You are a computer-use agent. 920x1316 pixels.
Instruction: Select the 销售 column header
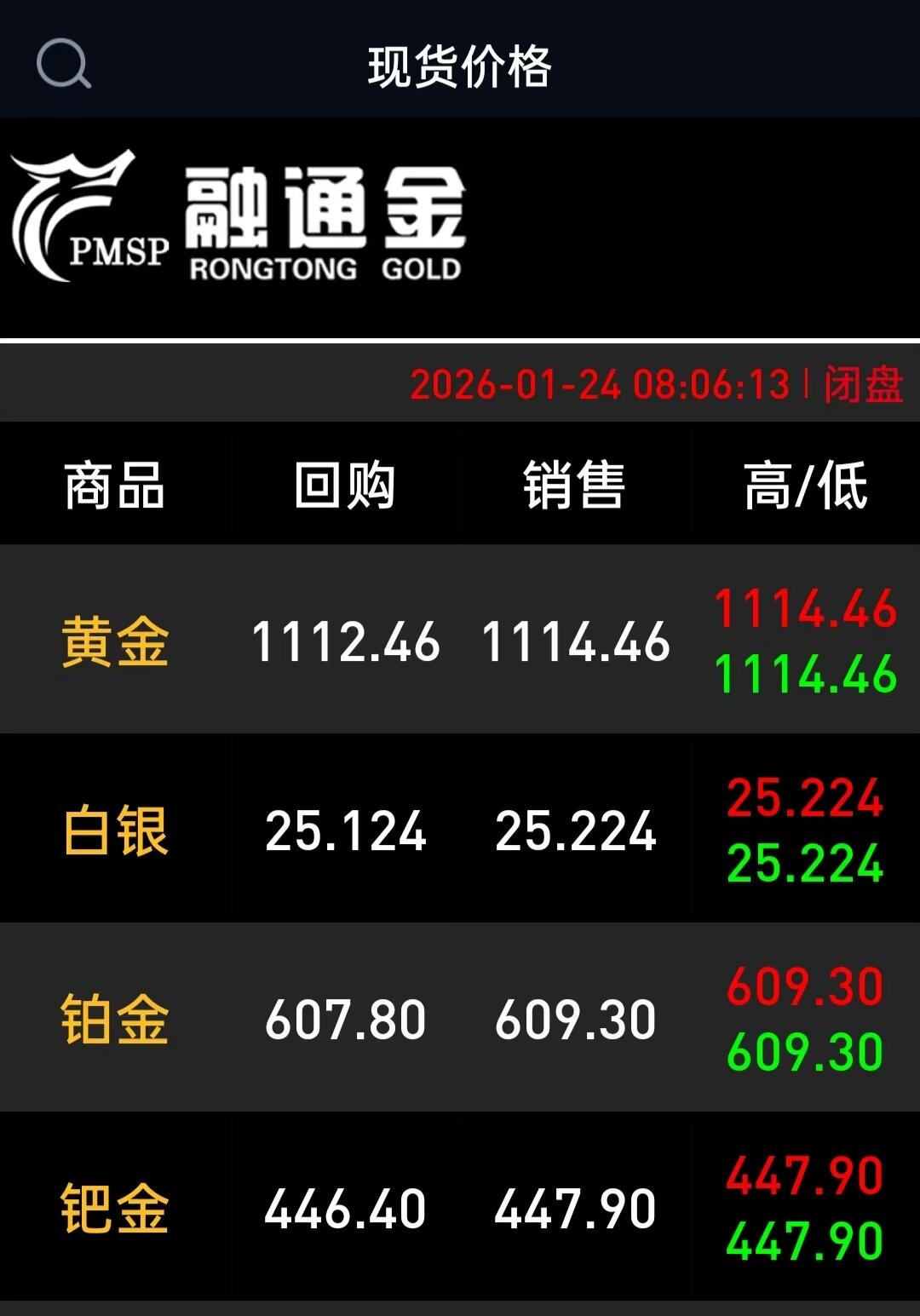[x=575, y=484]
